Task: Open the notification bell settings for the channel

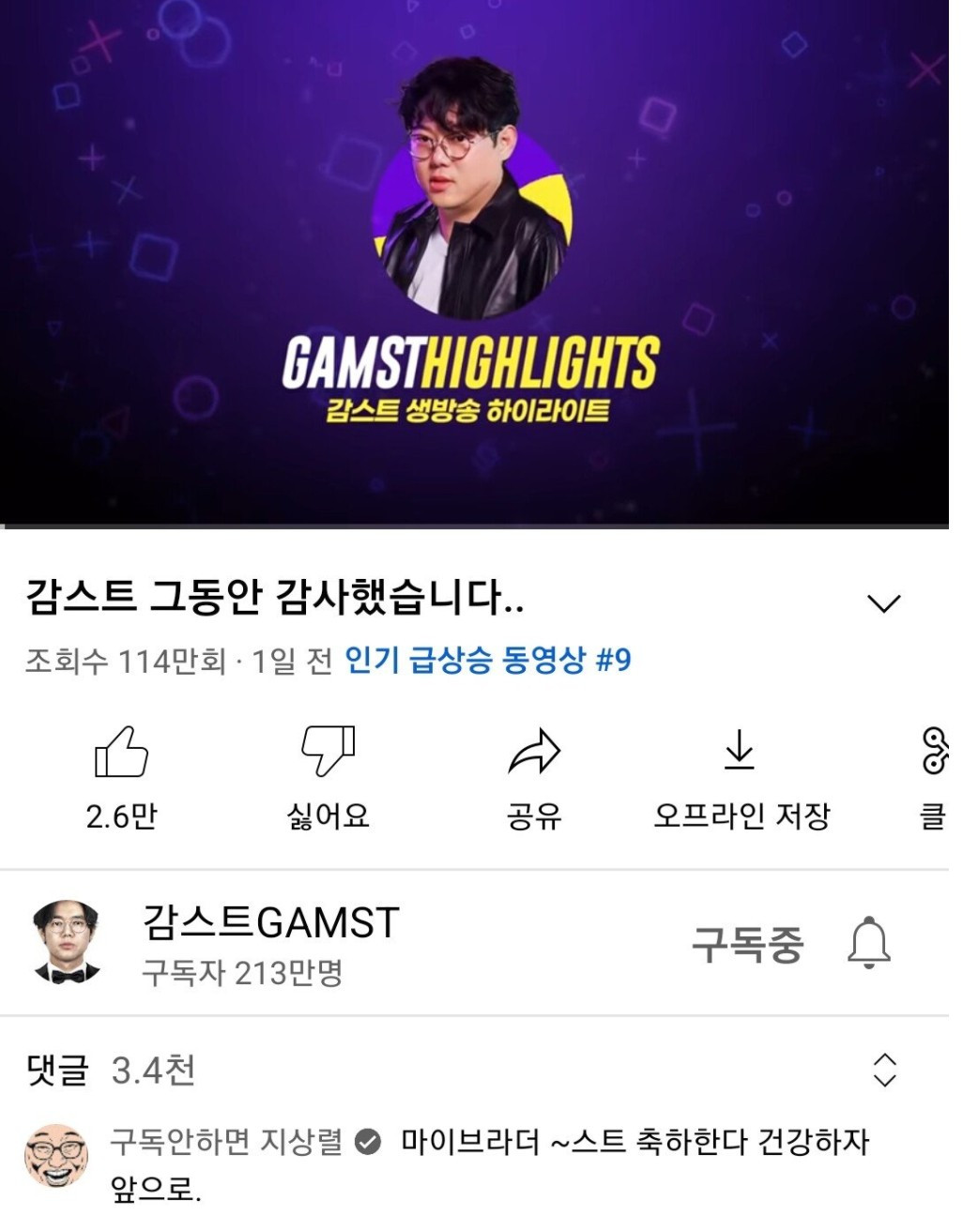Action: tap(869, 943)
